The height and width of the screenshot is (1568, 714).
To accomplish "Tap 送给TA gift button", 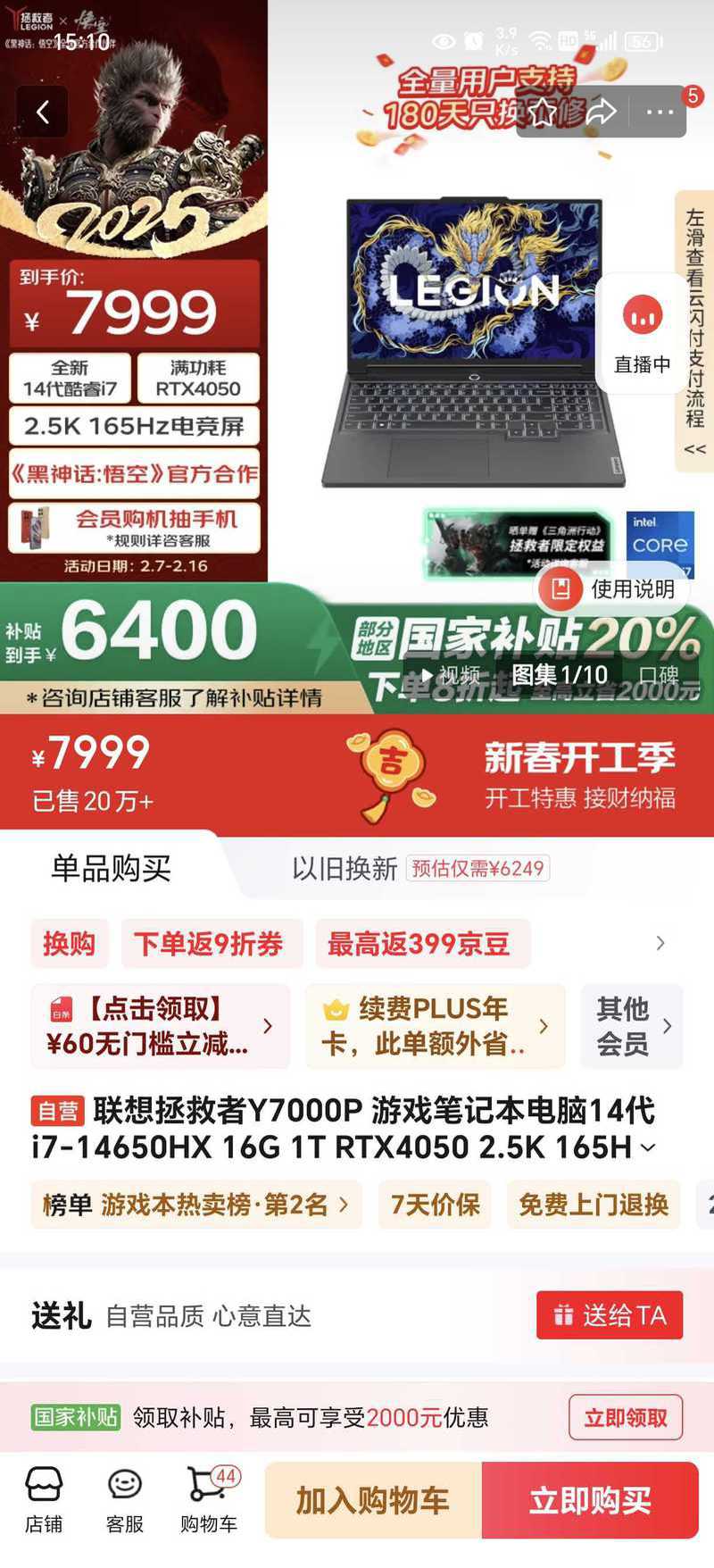I will (610, 1315).
